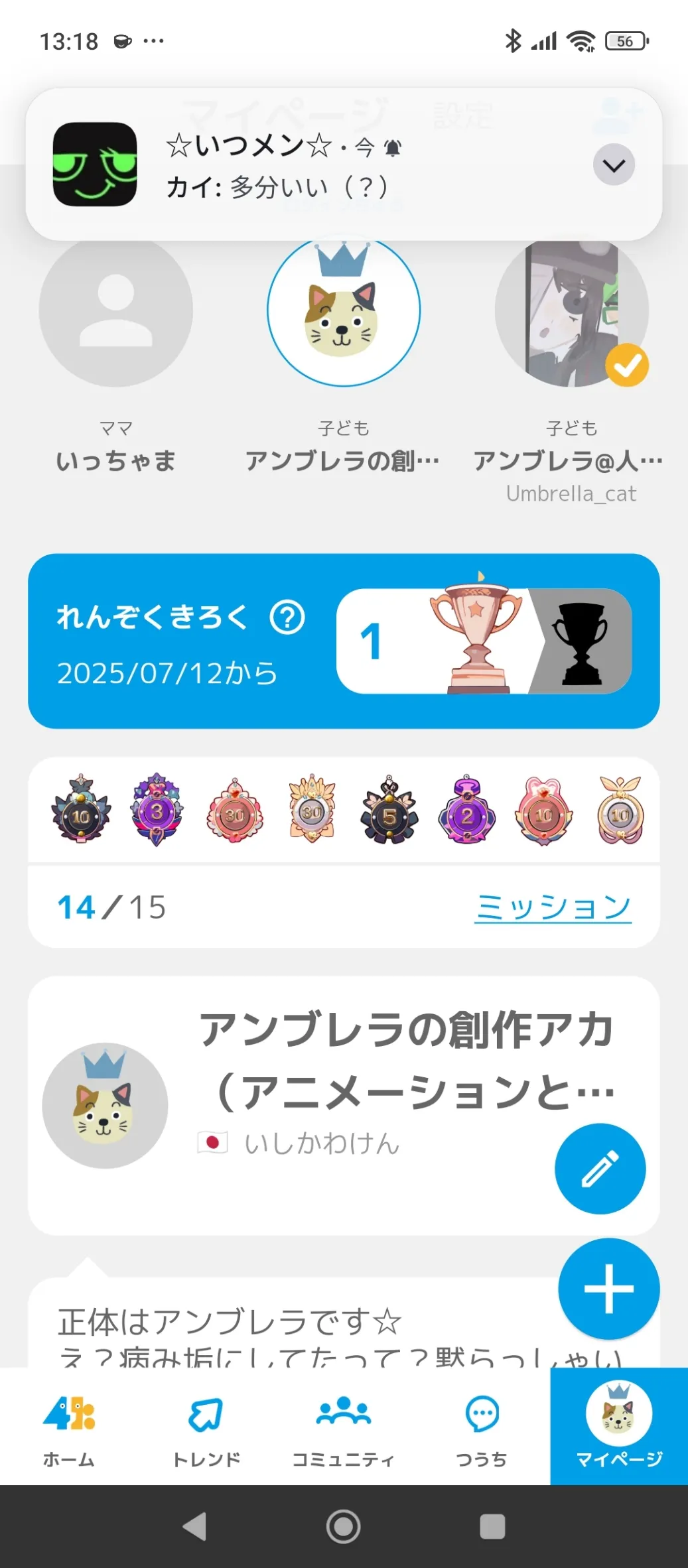This screenshot has height=1568, width=688.
Task: Switch to the トレンド tab
Action: pyautogui.click(x=206, y=1426)
